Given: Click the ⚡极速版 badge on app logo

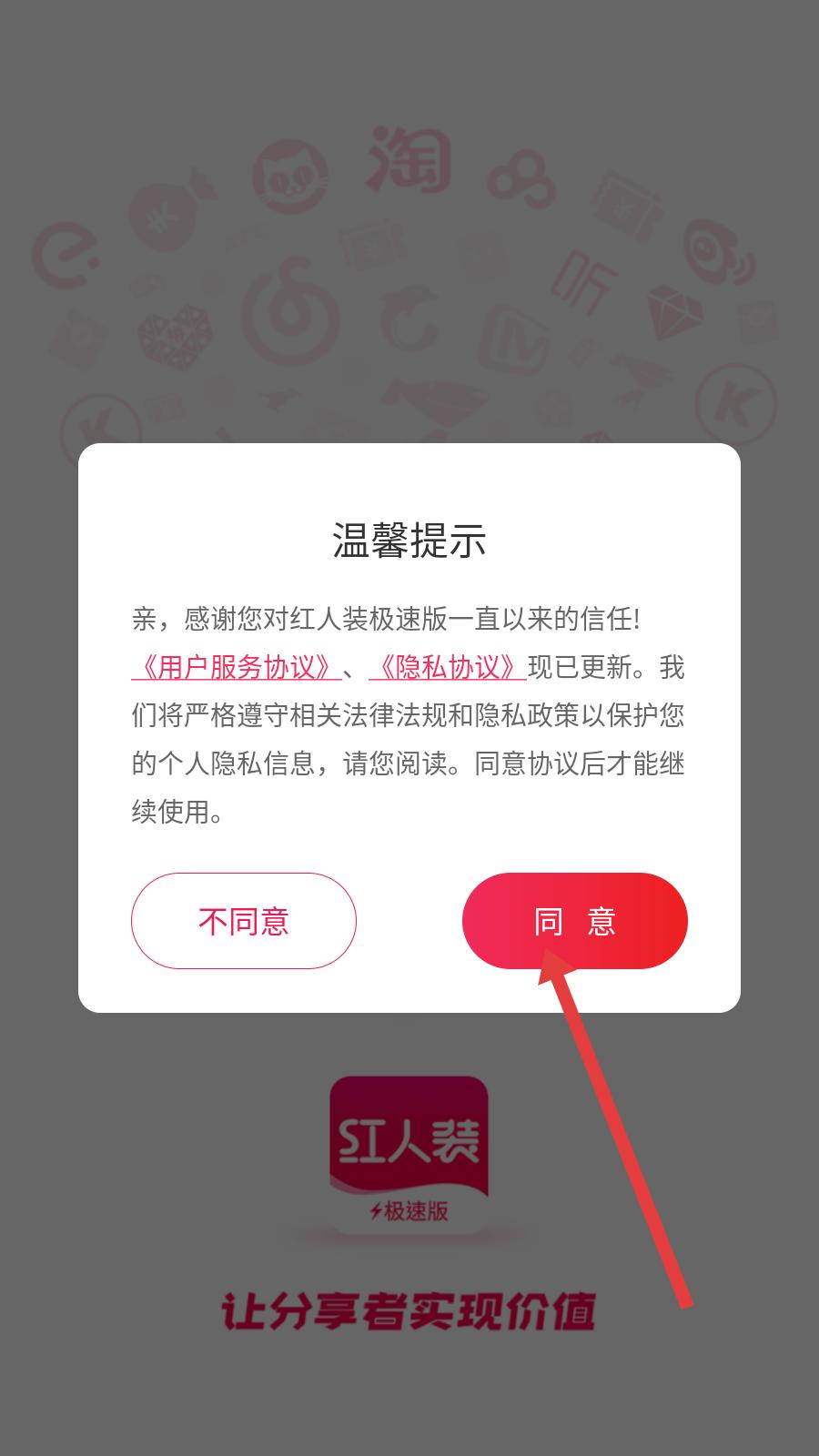Looking at the screenshot, I should pos(411,1210).
